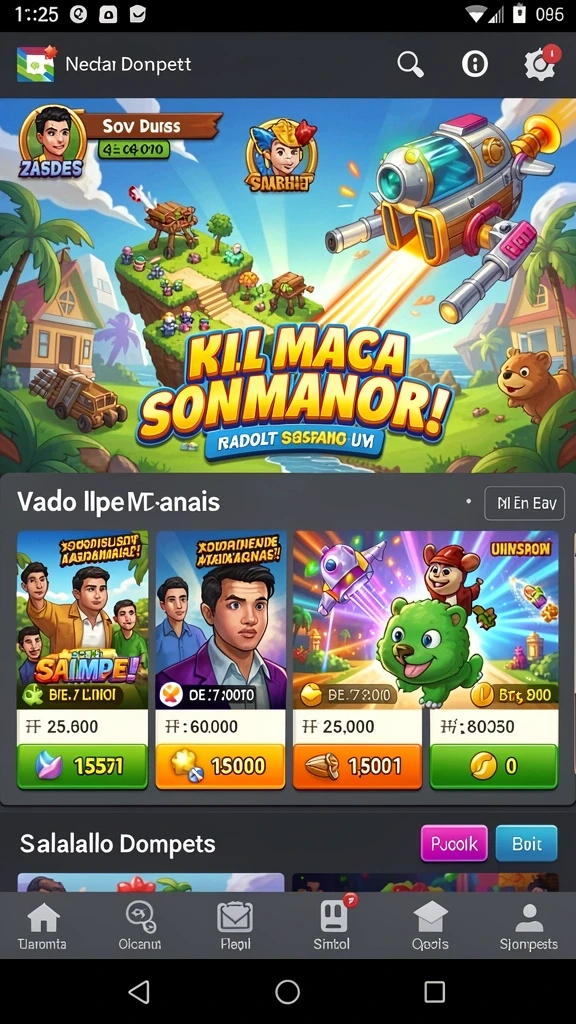This screenshot has height=1024, width=576.
Task: Tap the yellow 15000 button
Action: pyautogui.click(x=220, y=766)
